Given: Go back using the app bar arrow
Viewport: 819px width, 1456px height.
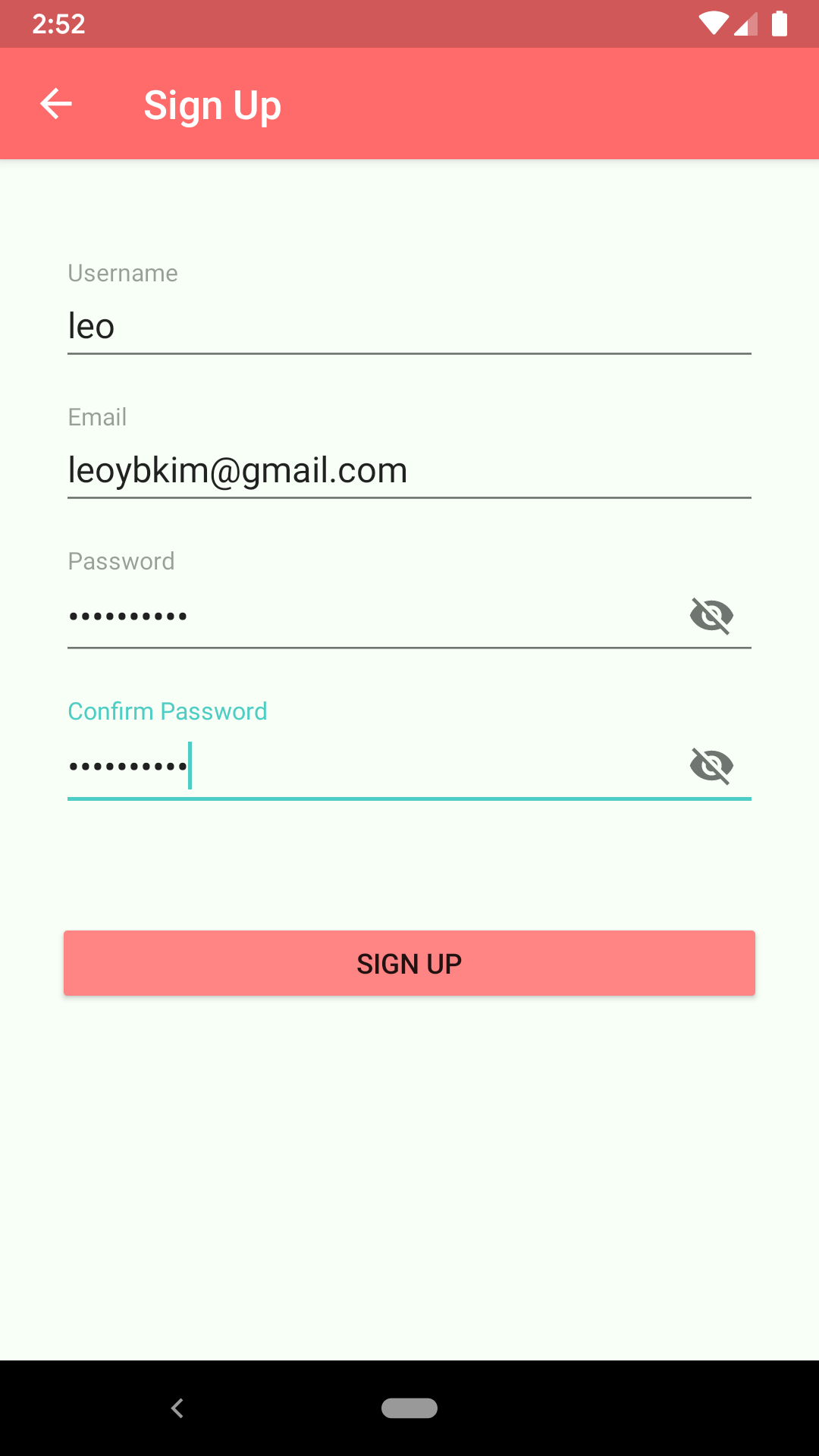Looking at the screenshot, I should [x=56, y=104].
